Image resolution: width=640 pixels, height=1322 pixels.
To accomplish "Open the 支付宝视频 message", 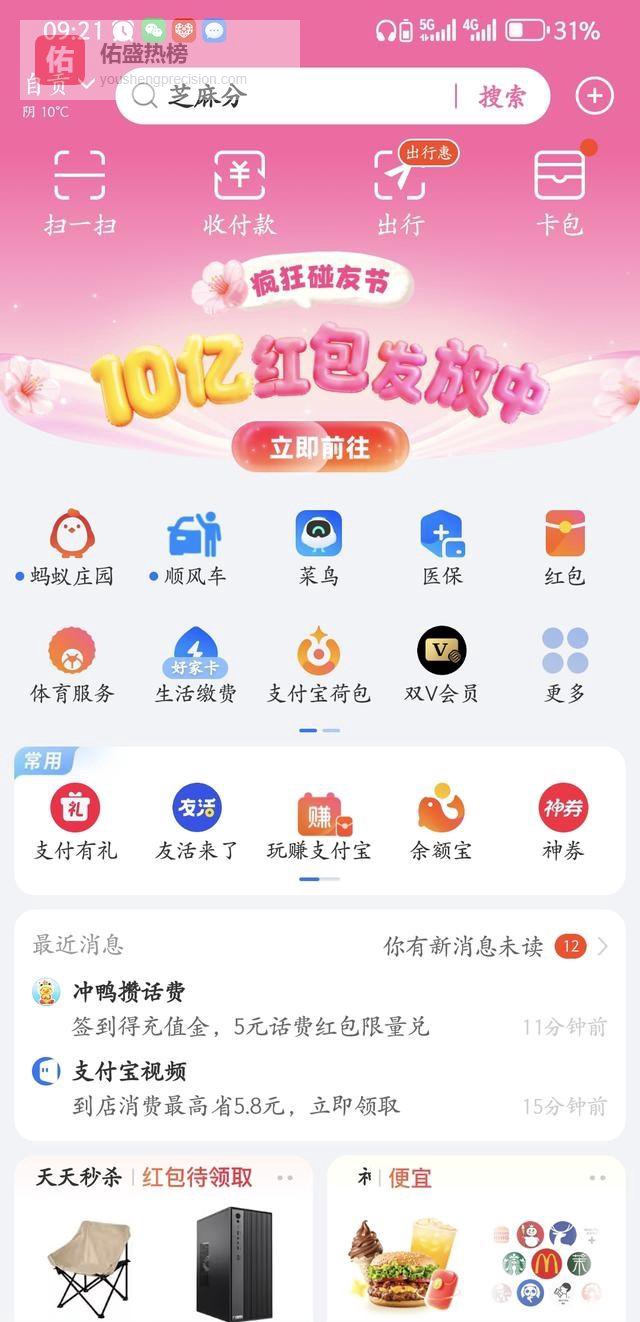I will [320, 1088].
